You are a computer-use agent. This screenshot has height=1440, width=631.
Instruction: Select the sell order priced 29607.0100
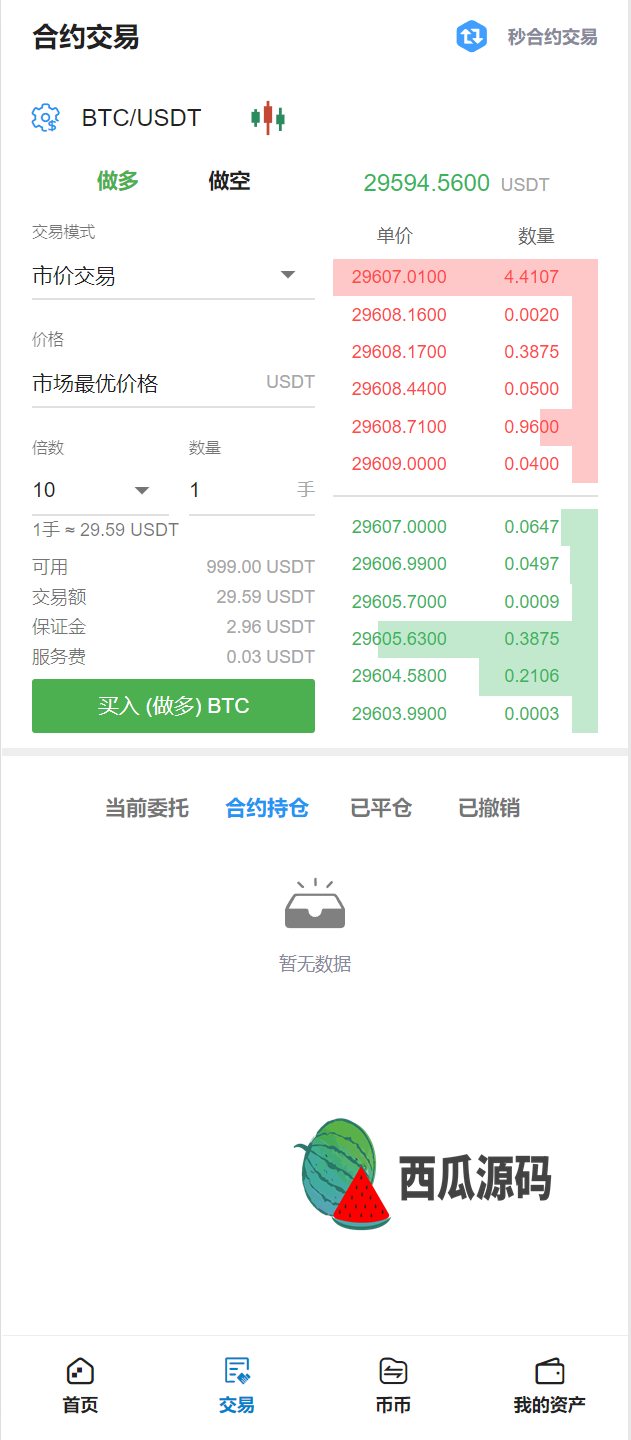point(465,277)
